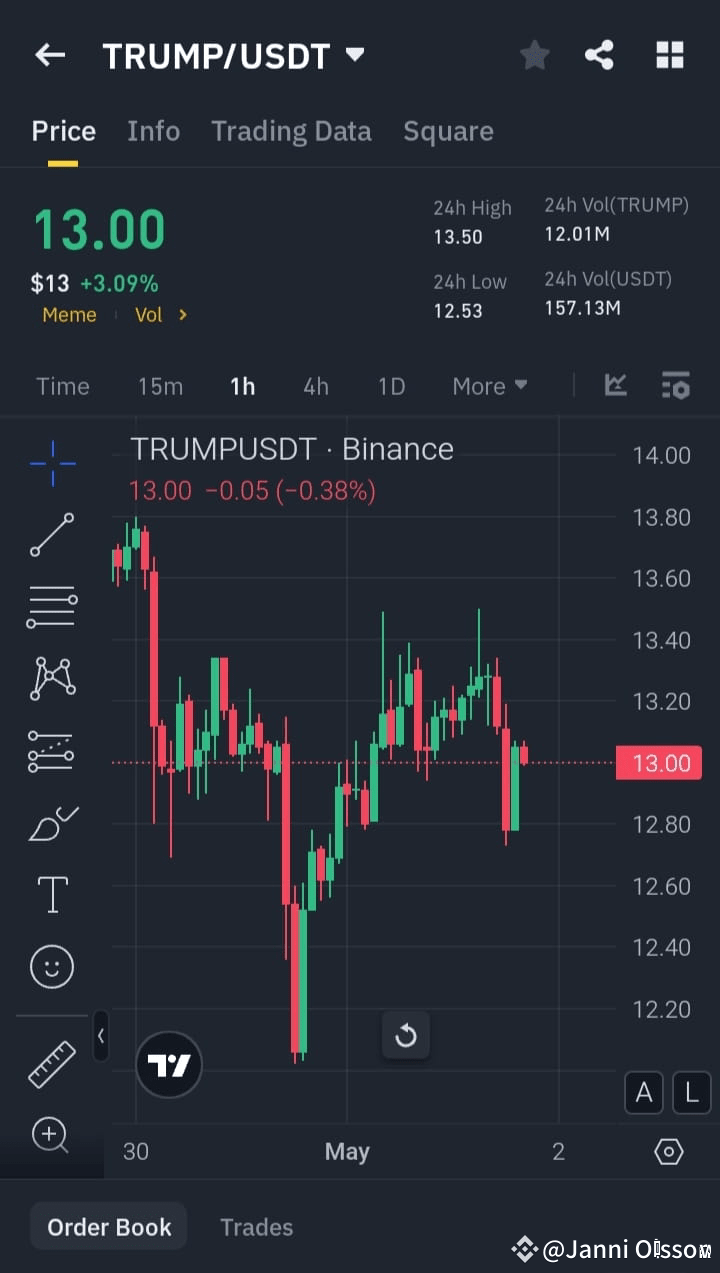Reset the chart view with refresh icon
Image resolution: width=720 pixels, height=1273 pixels.
click(x=406, y=1036)
